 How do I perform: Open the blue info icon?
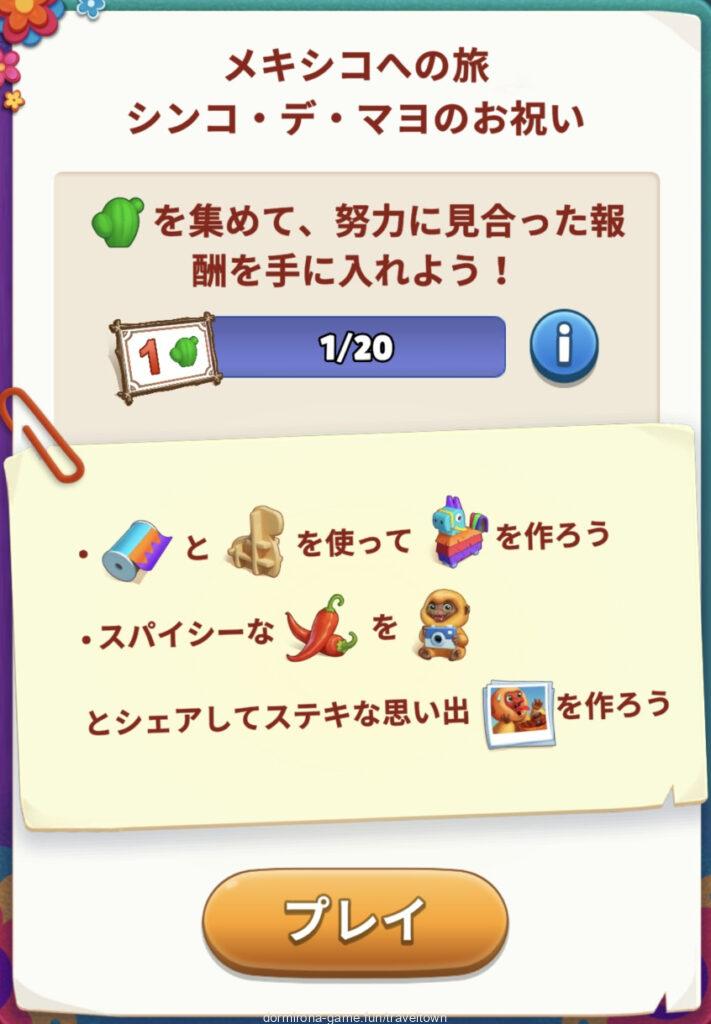pos(563,347)
